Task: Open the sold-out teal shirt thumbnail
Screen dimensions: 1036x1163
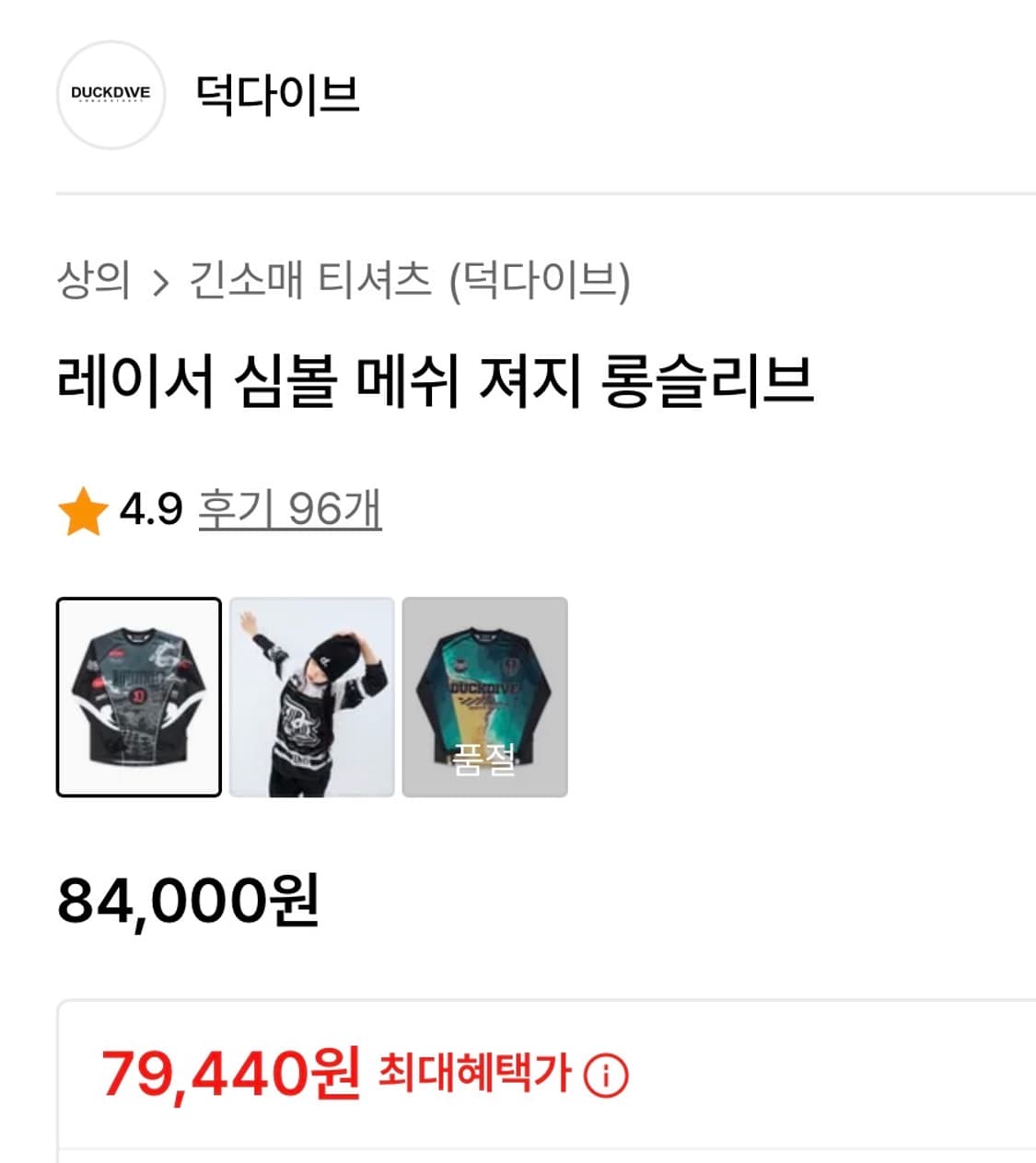Action: point(485,697)
